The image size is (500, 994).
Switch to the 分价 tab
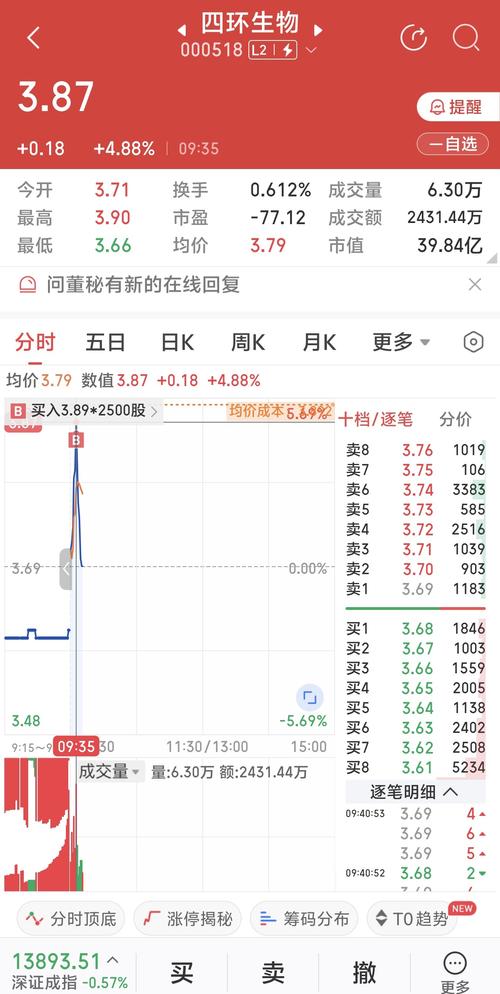coord(456,419)
